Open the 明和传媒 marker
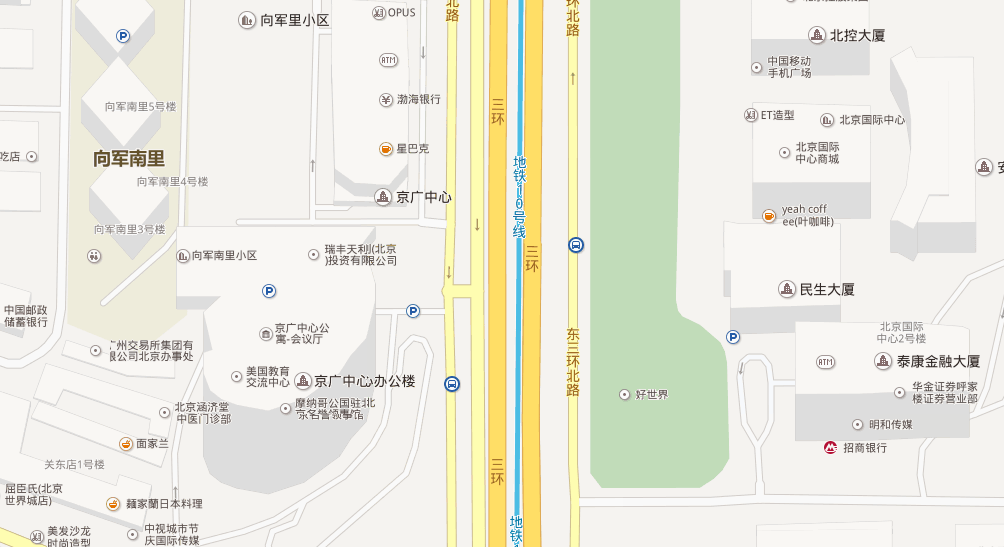This screenshot has width=1004, height=547. point(857,424)
